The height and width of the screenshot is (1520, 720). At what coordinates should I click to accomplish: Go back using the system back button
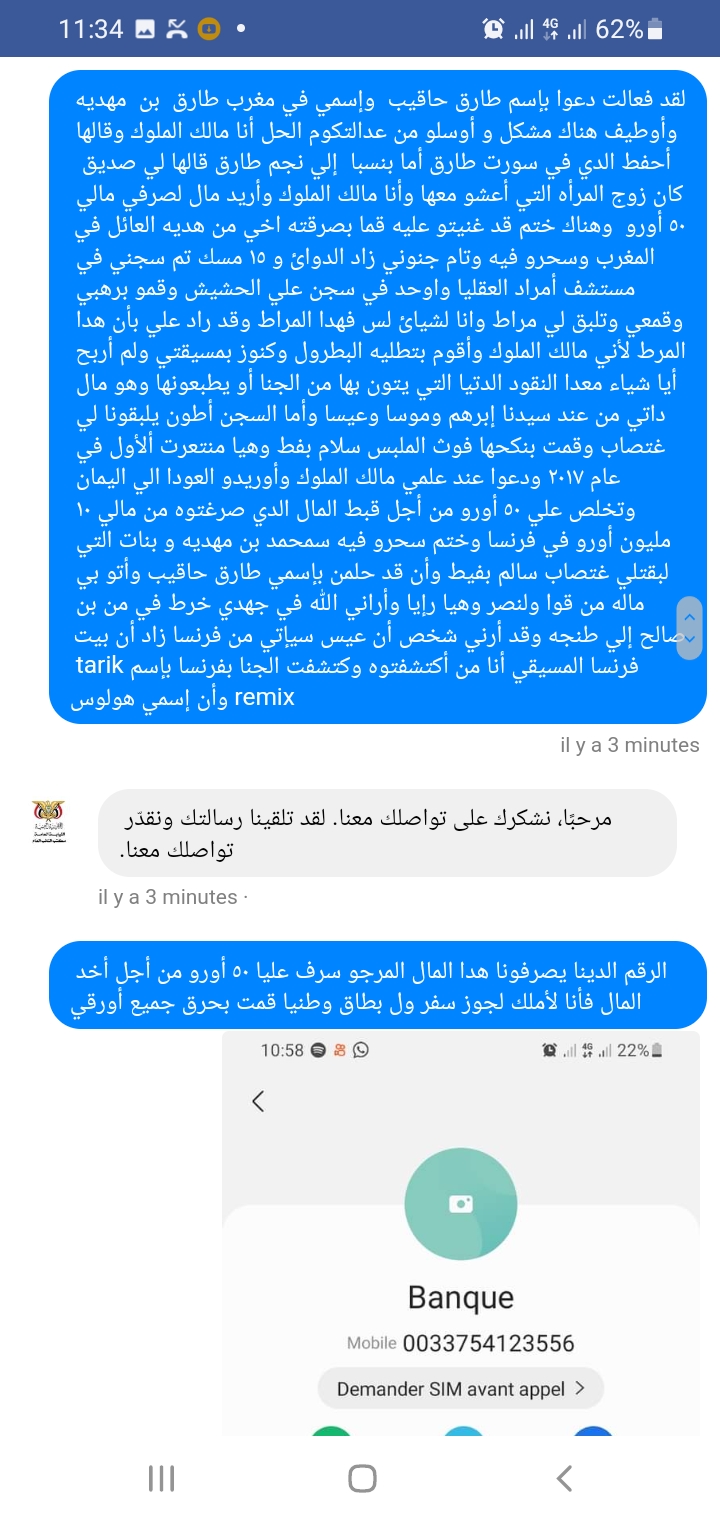point(564,1478)
